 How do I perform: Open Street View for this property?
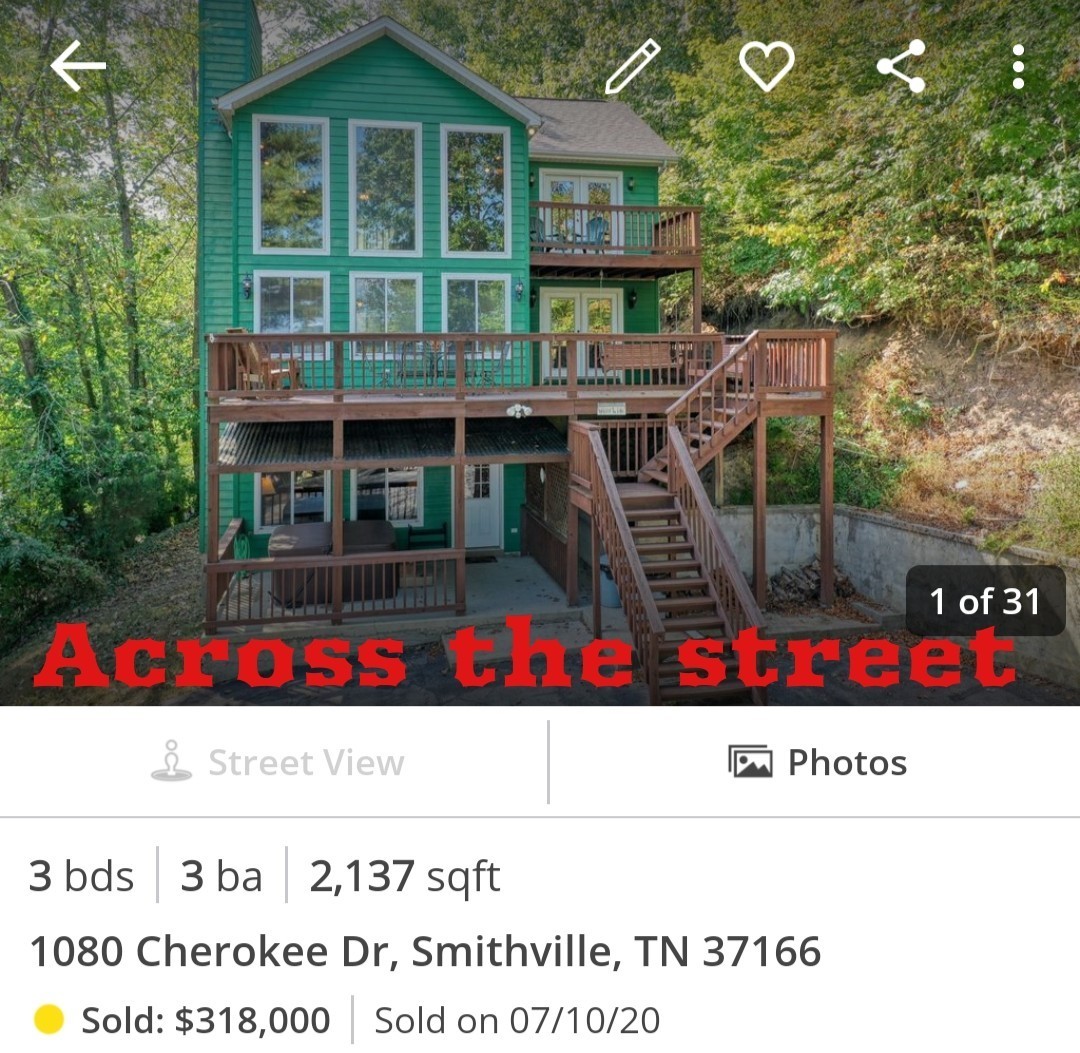(x=276, y=763)
